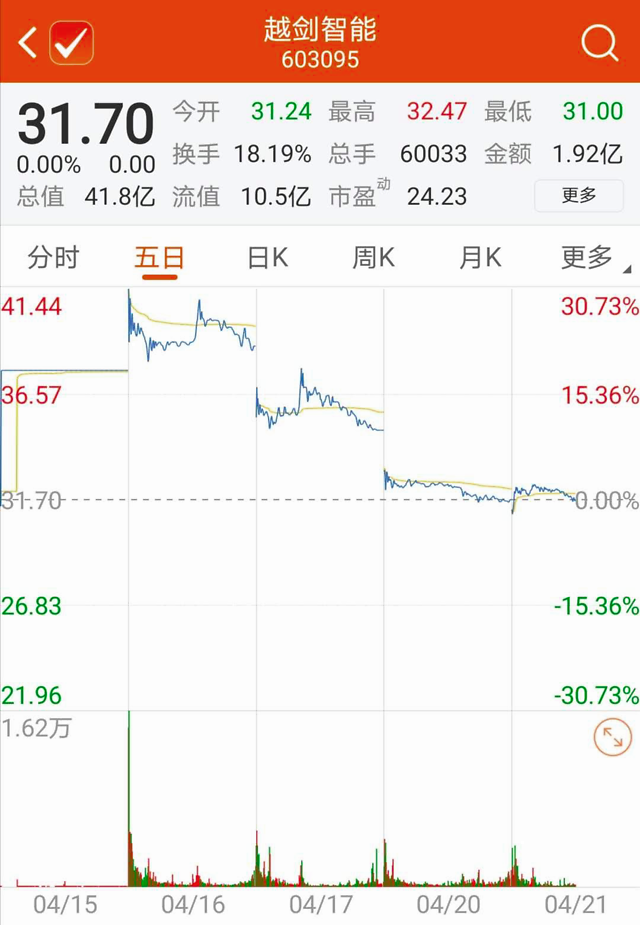
Task: Toggle the watchlist checkmark for 越剑智能
Action: coord(71,43)
